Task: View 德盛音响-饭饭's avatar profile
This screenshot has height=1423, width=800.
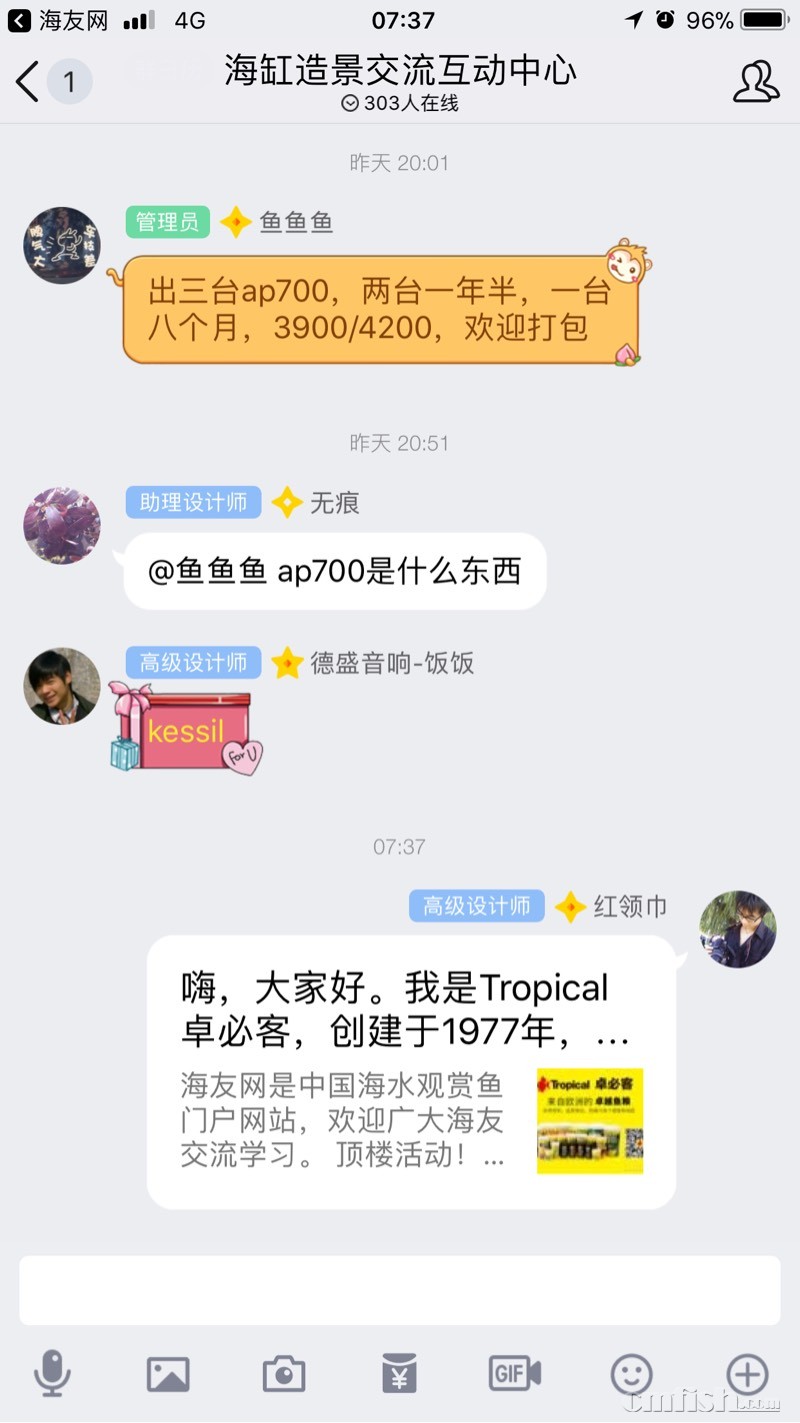Action: coord(62,686)
